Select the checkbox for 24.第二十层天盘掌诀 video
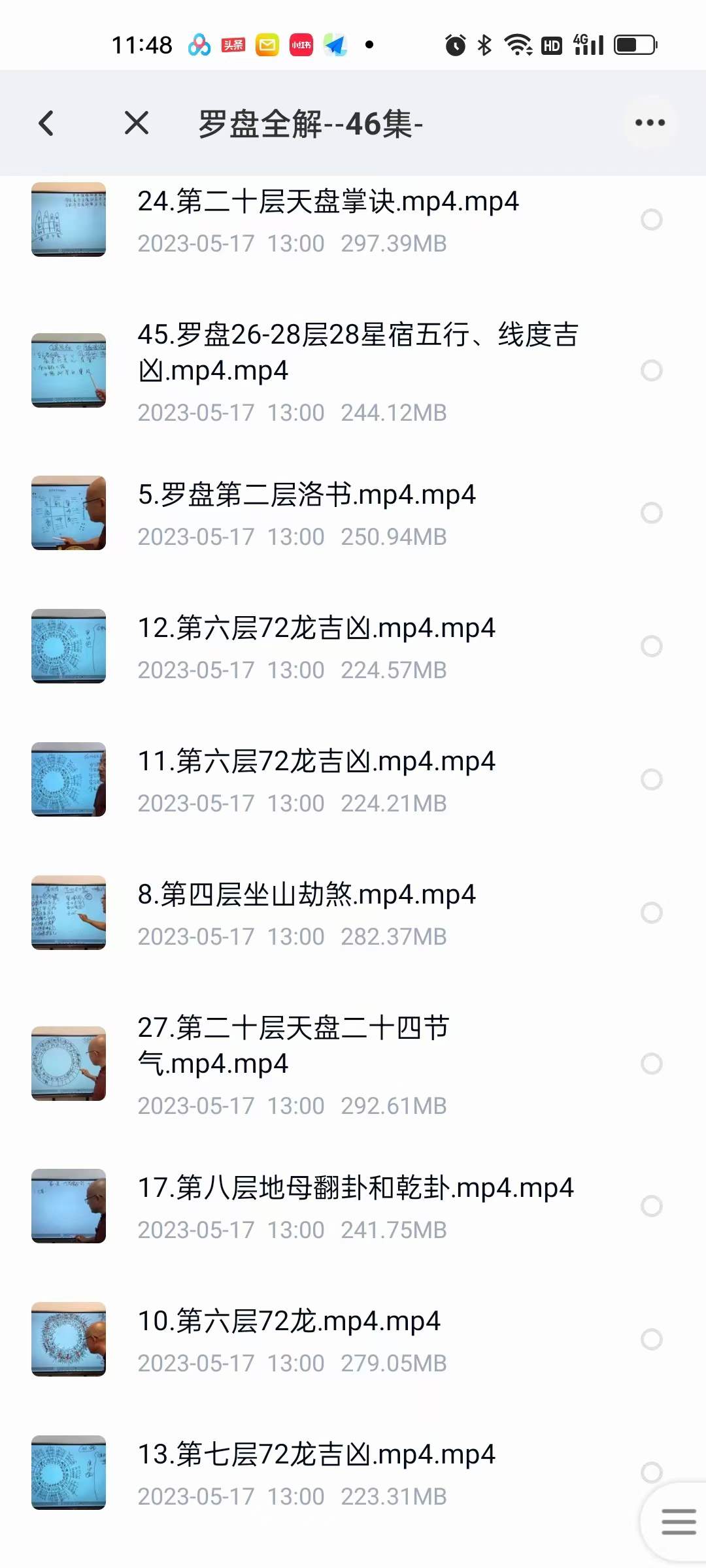Image resolution: width=706 pixels, height=1568 pixels. [x=651, y=219]
